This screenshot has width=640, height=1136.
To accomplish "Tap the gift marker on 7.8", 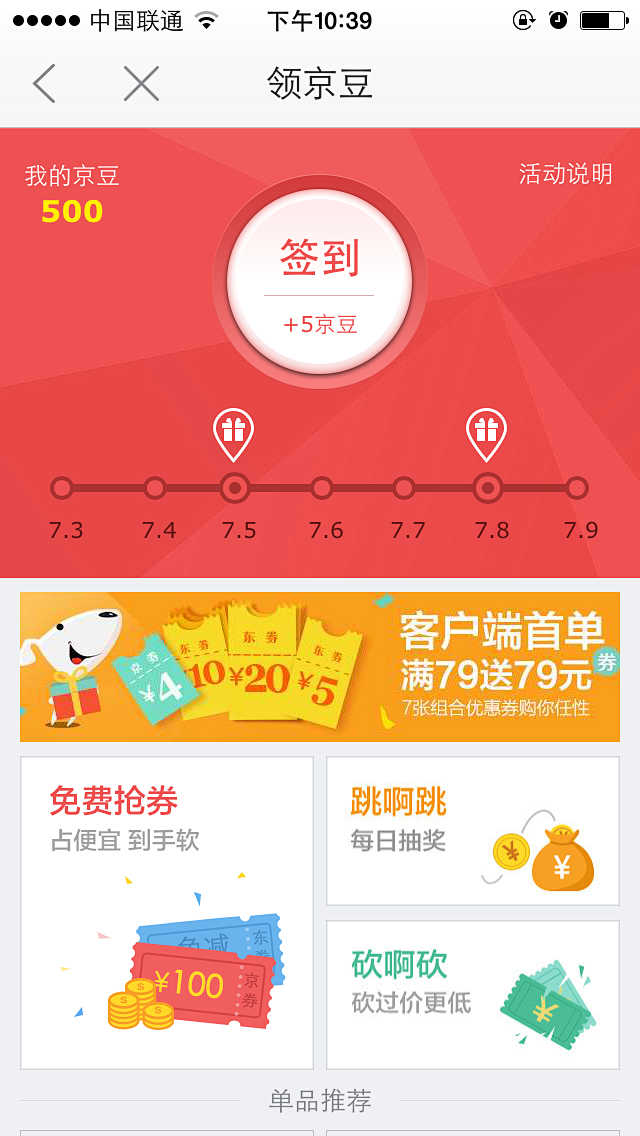I will [x=486, y=433].
